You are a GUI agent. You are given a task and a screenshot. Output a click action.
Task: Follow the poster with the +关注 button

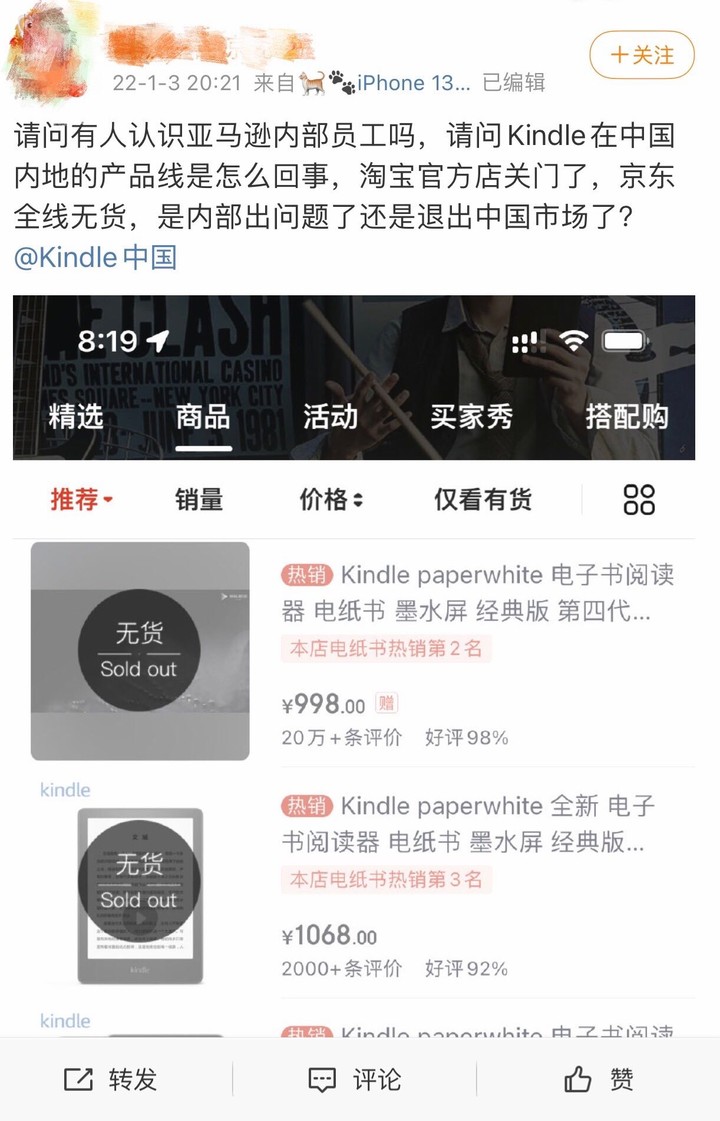pos(641,55)
